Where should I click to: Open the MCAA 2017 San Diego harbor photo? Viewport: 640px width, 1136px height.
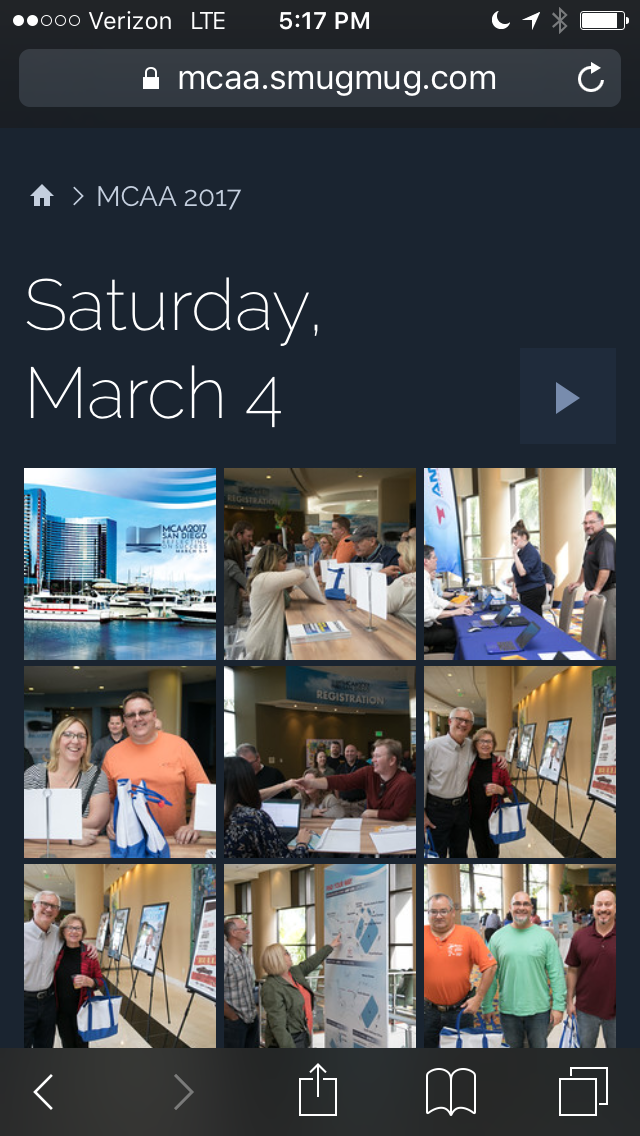point(120,564)
